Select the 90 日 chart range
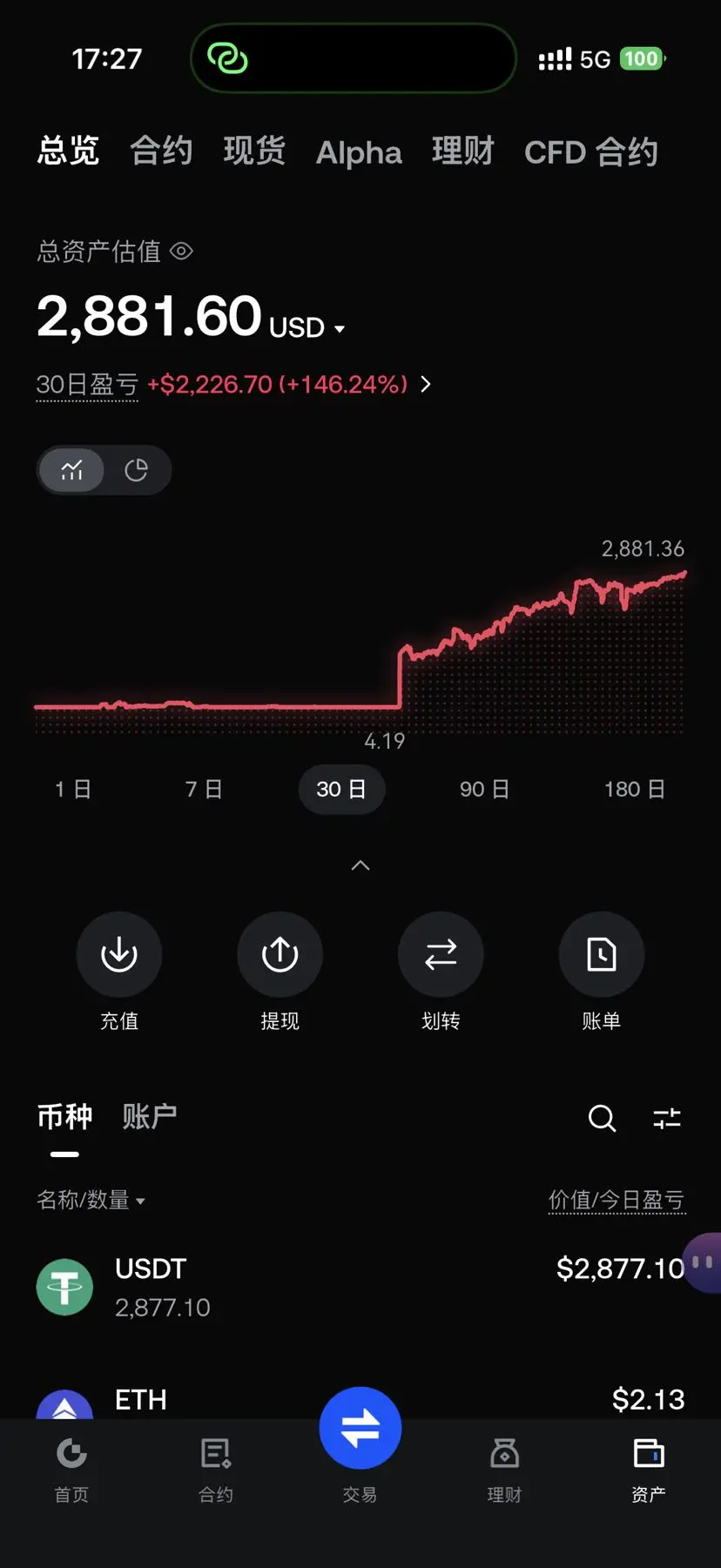Screen dimensions: 721x1568 (x=484, y=790)
